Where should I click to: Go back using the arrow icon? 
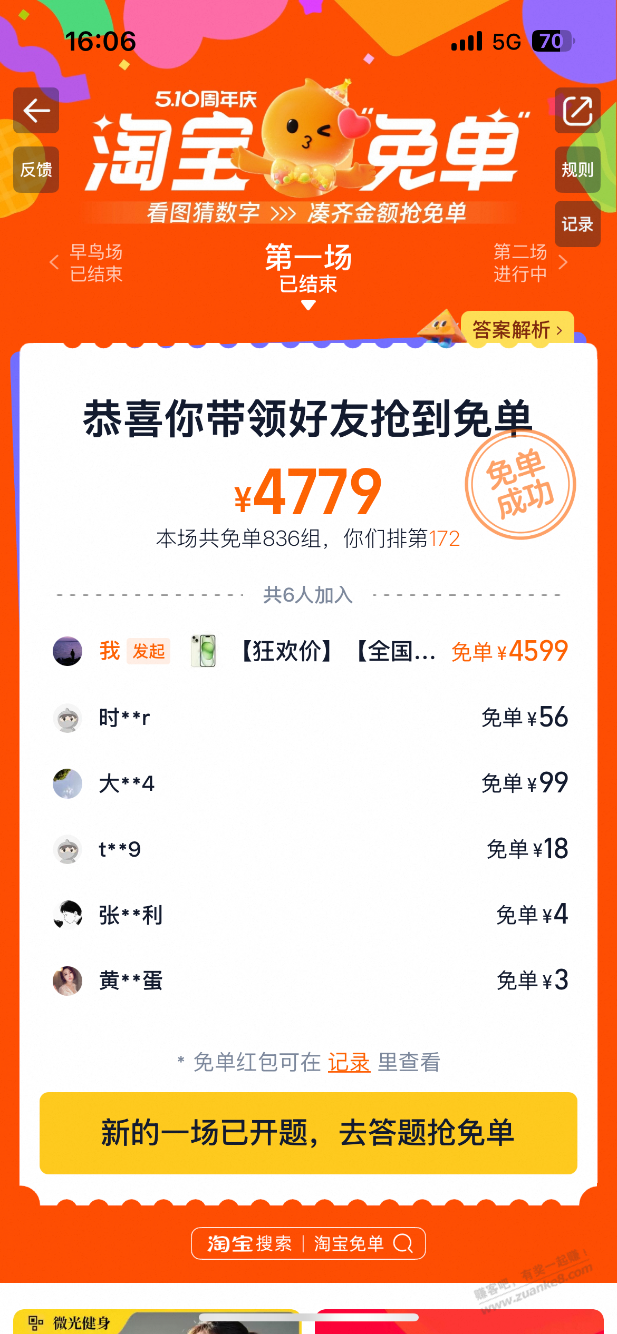(x=36, y=111)
